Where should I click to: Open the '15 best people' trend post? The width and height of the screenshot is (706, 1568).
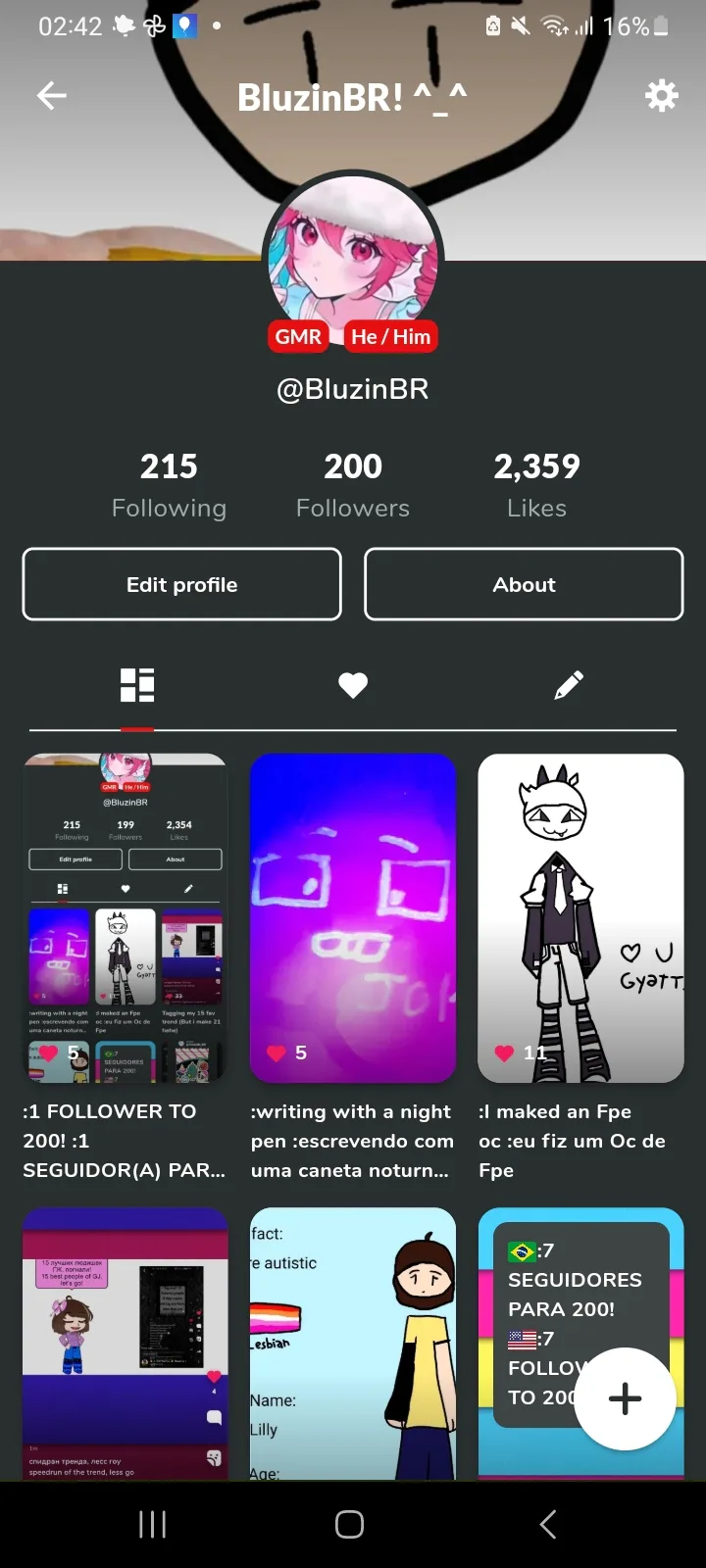click(x=126, y=1343)
